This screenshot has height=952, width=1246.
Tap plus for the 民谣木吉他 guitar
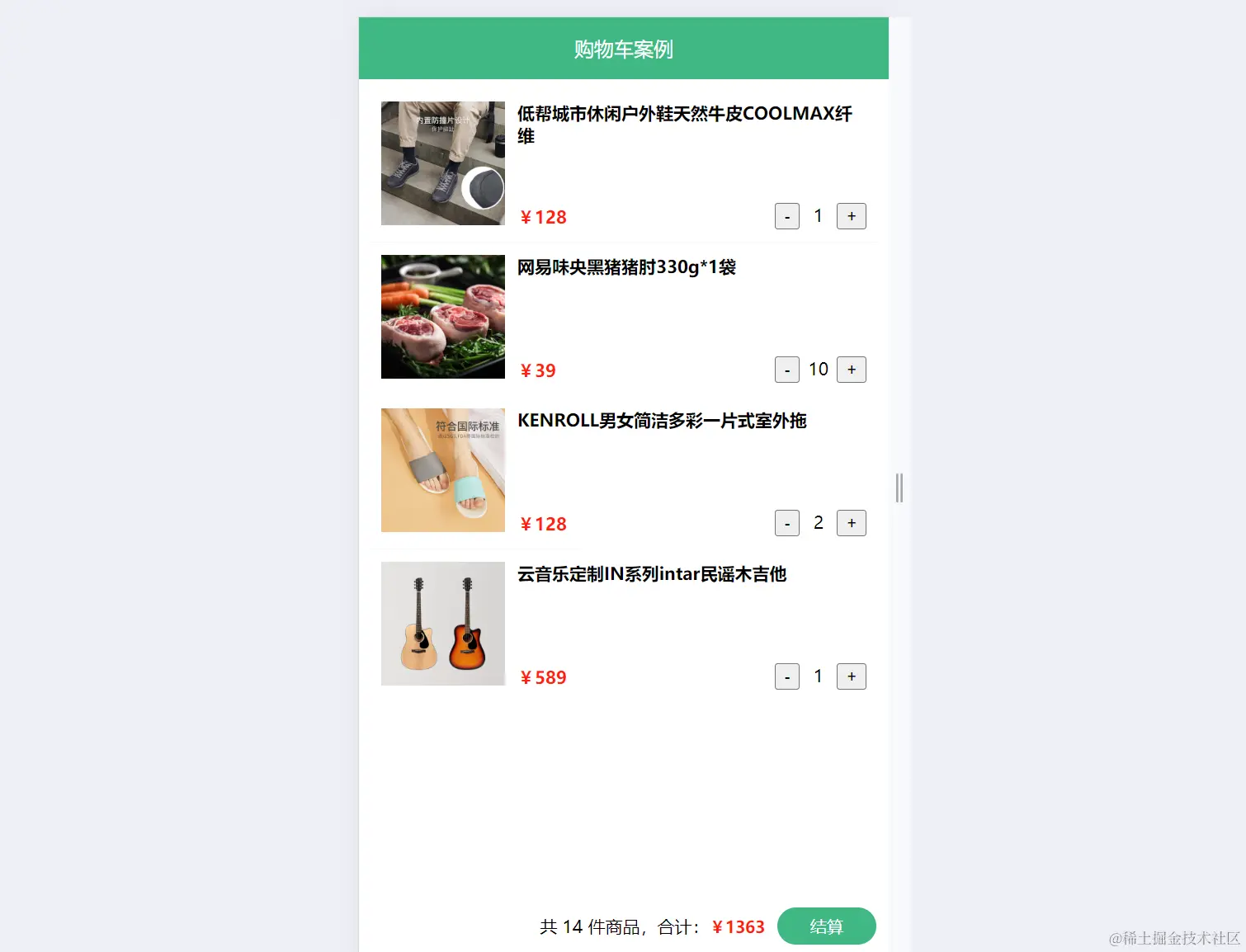tap(851, 676)
